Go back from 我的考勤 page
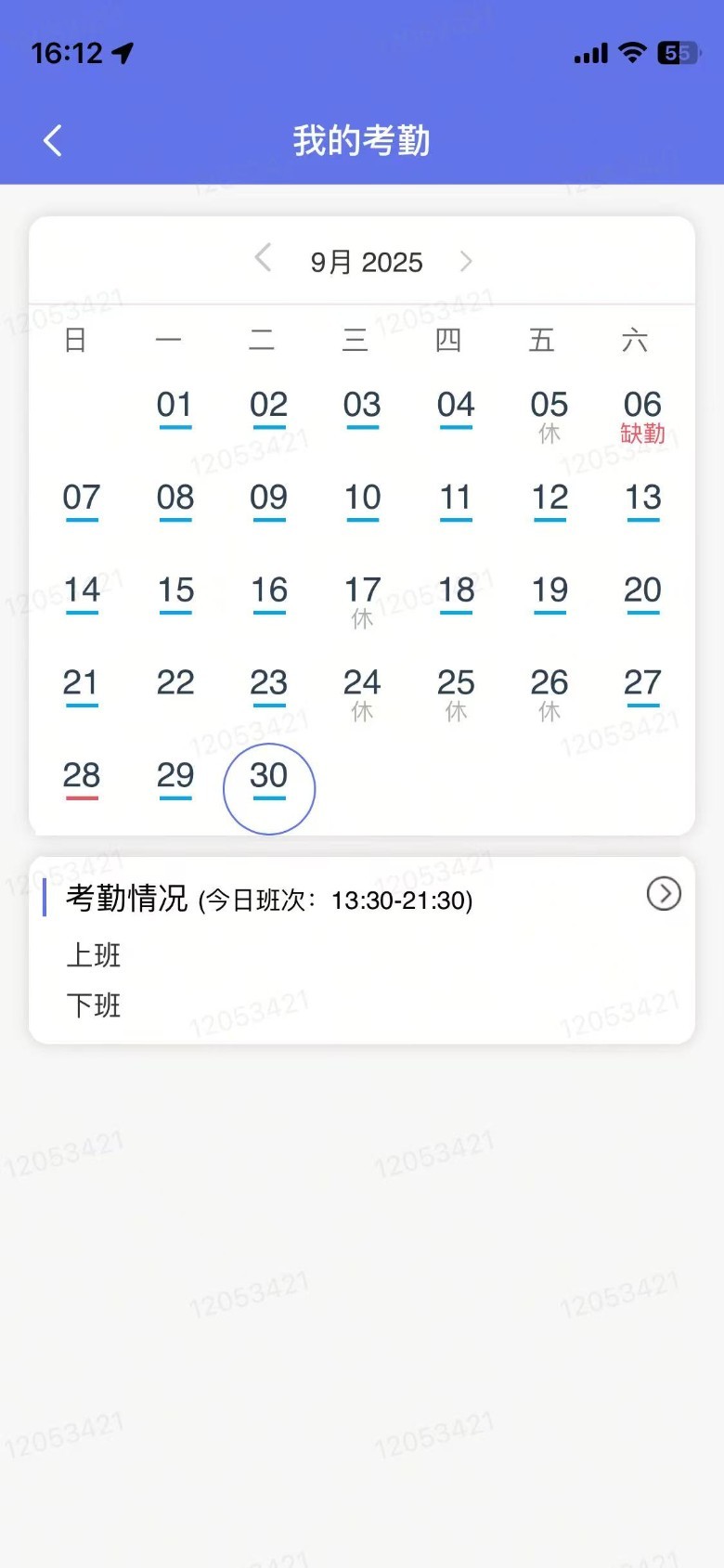Viewport: 724px width, 1568px height. (53, 141)
